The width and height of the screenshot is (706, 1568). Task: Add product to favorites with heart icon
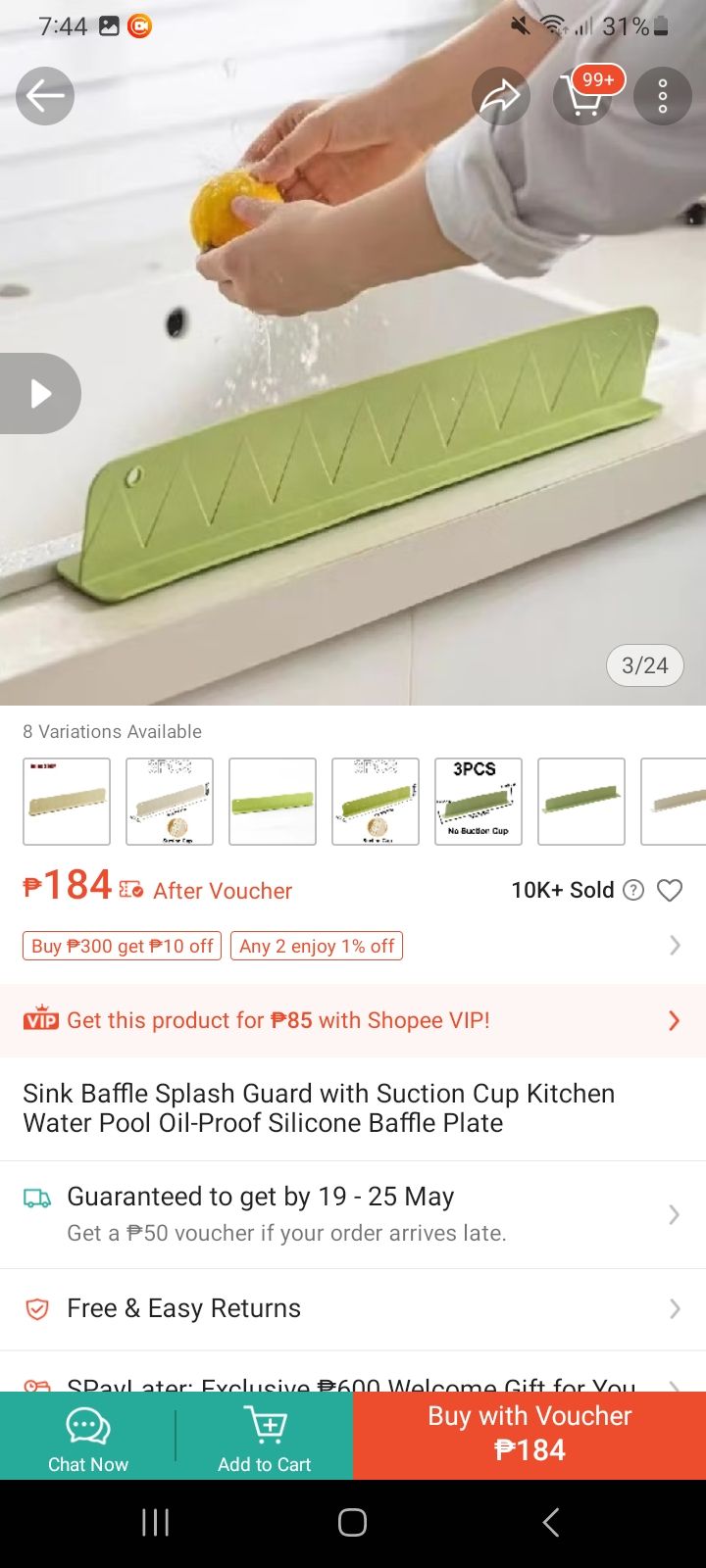[670, 890]
